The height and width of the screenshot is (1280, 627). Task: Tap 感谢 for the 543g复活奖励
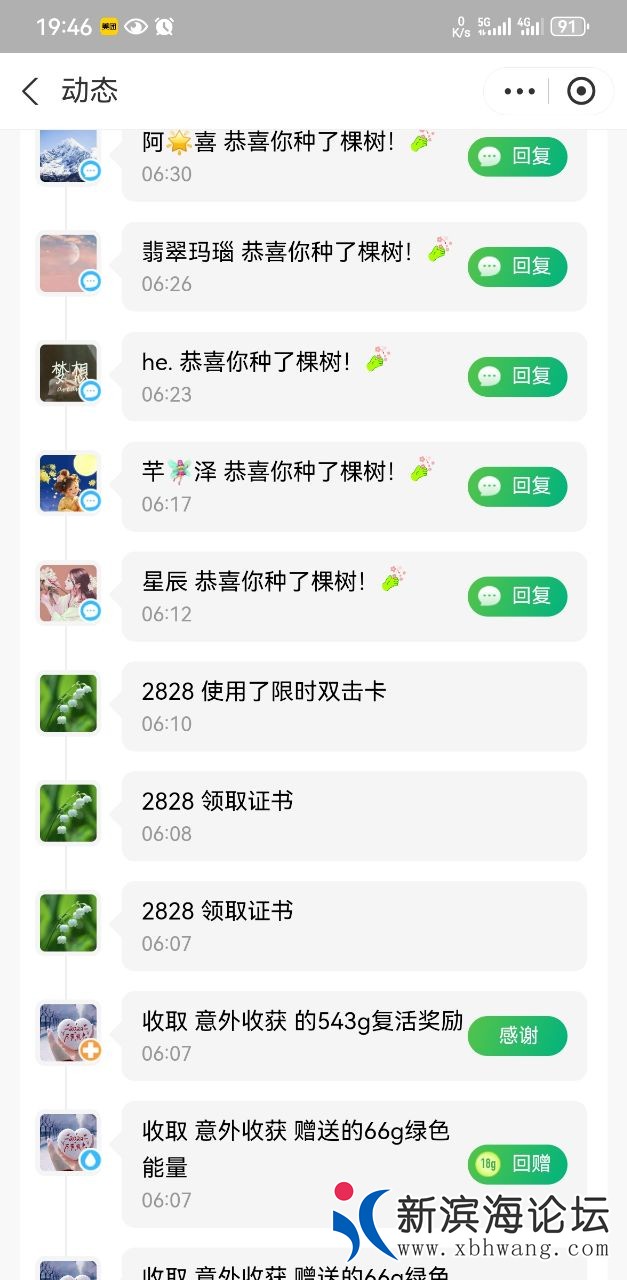517,1036
